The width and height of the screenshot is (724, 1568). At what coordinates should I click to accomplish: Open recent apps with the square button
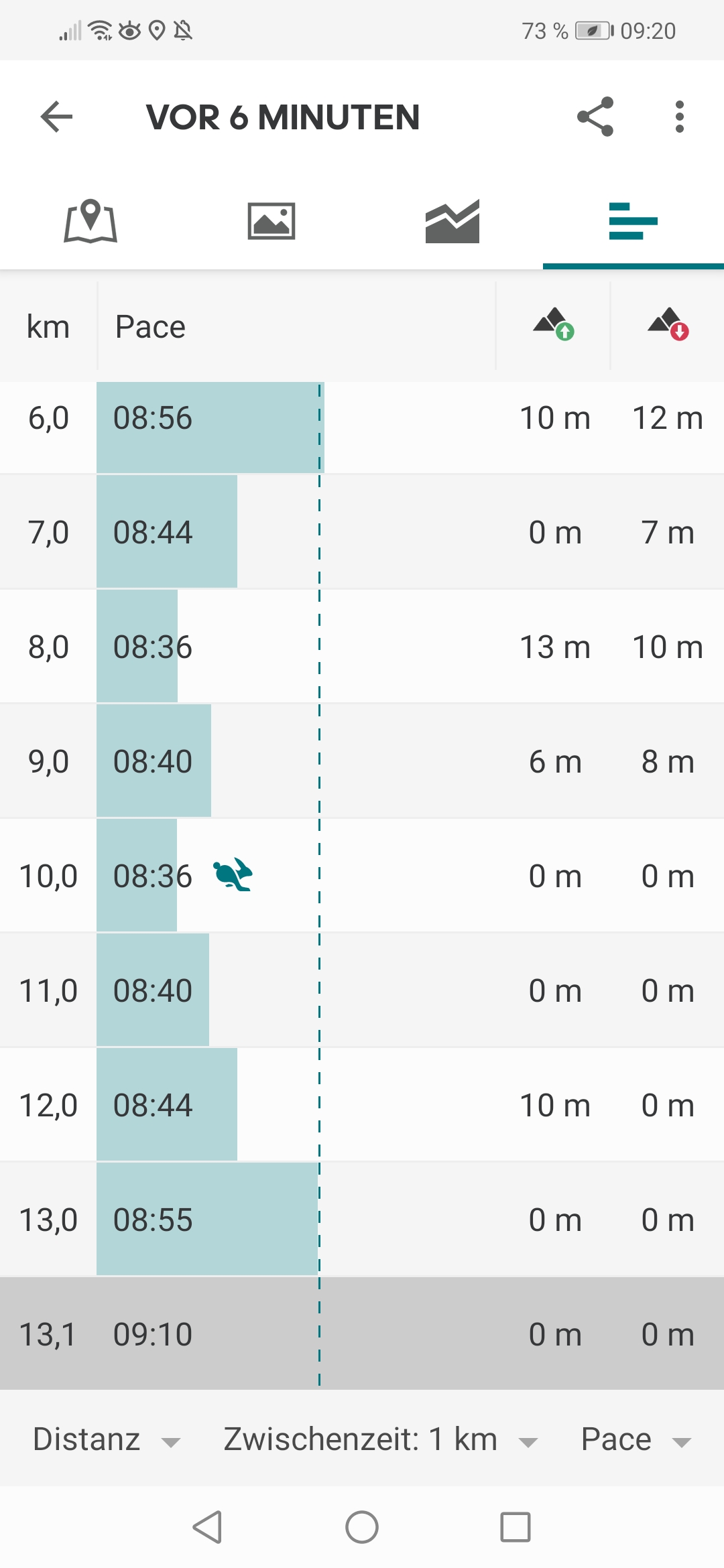point(516,1527)
